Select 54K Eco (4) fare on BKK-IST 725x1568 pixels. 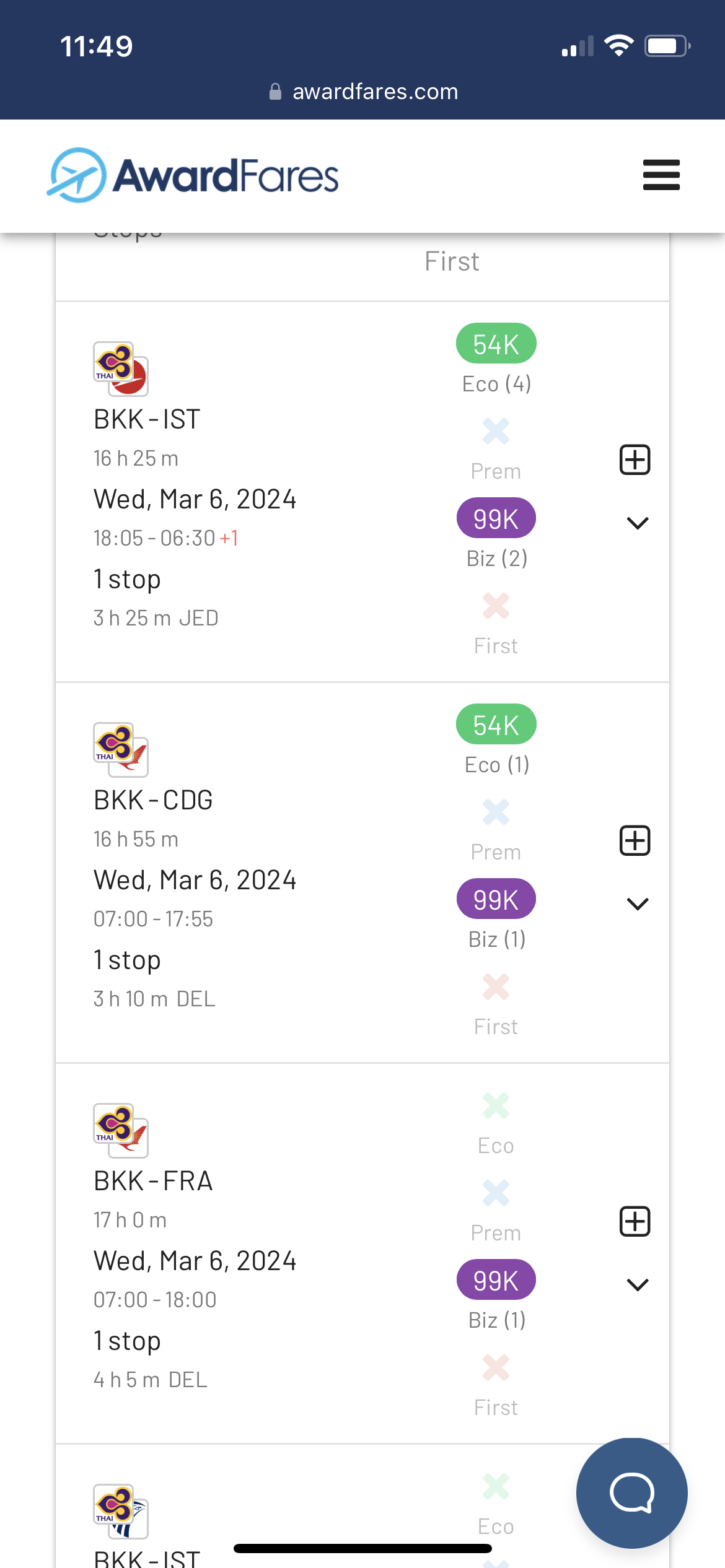point(496,344)
